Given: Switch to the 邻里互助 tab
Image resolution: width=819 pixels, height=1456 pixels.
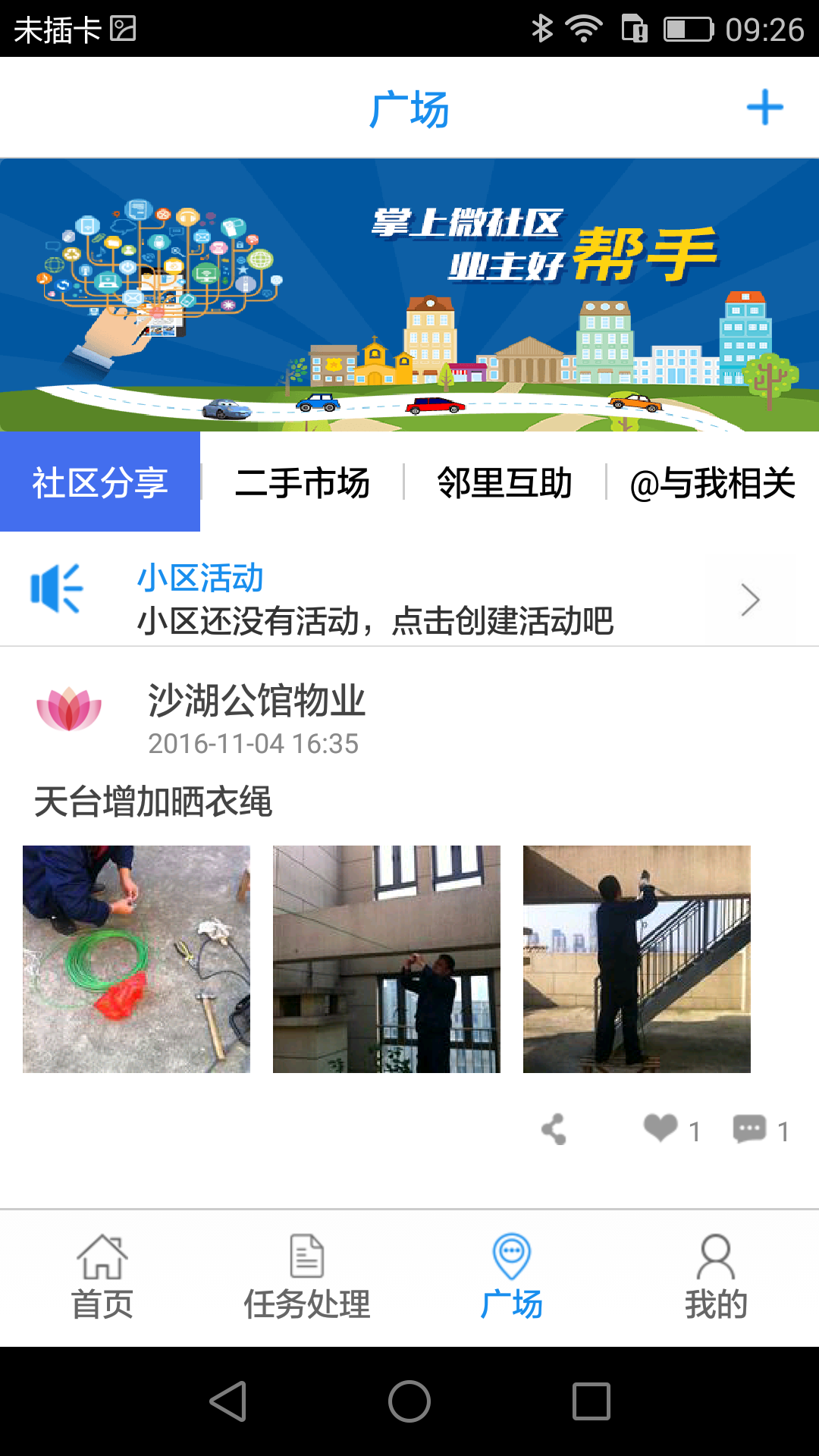Looking at the screenshot, I should pyautogui.click(x=507, y=483).
